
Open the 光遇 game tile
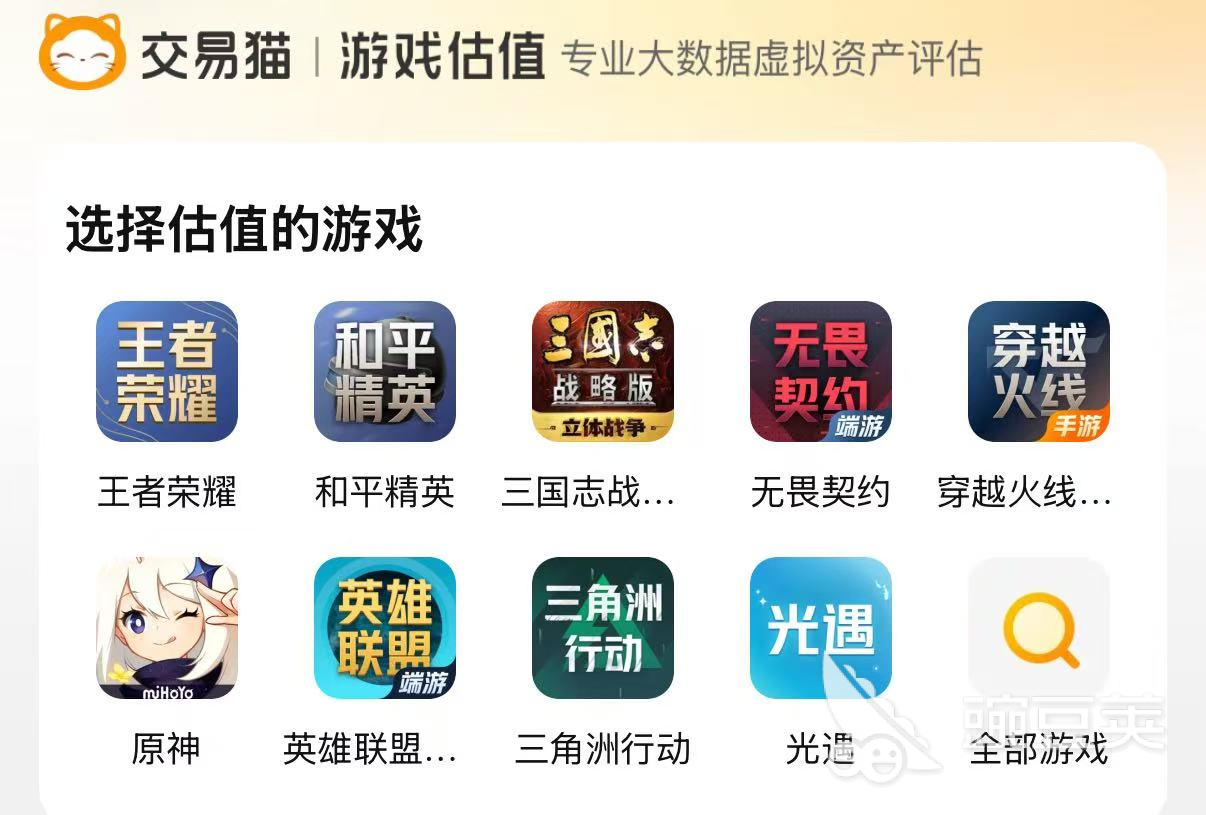click(820, 628)
